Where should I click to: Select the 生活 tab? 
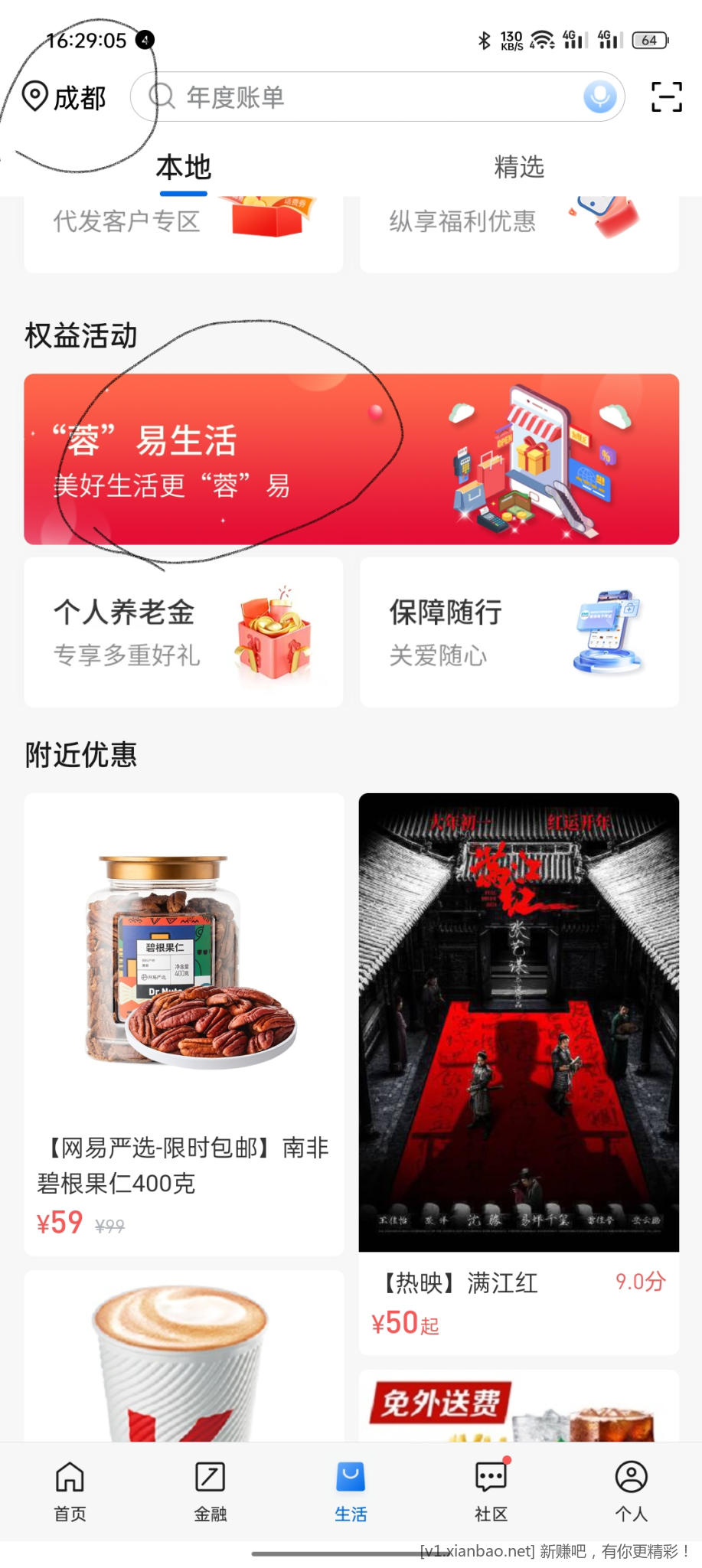pos(351,1490)
